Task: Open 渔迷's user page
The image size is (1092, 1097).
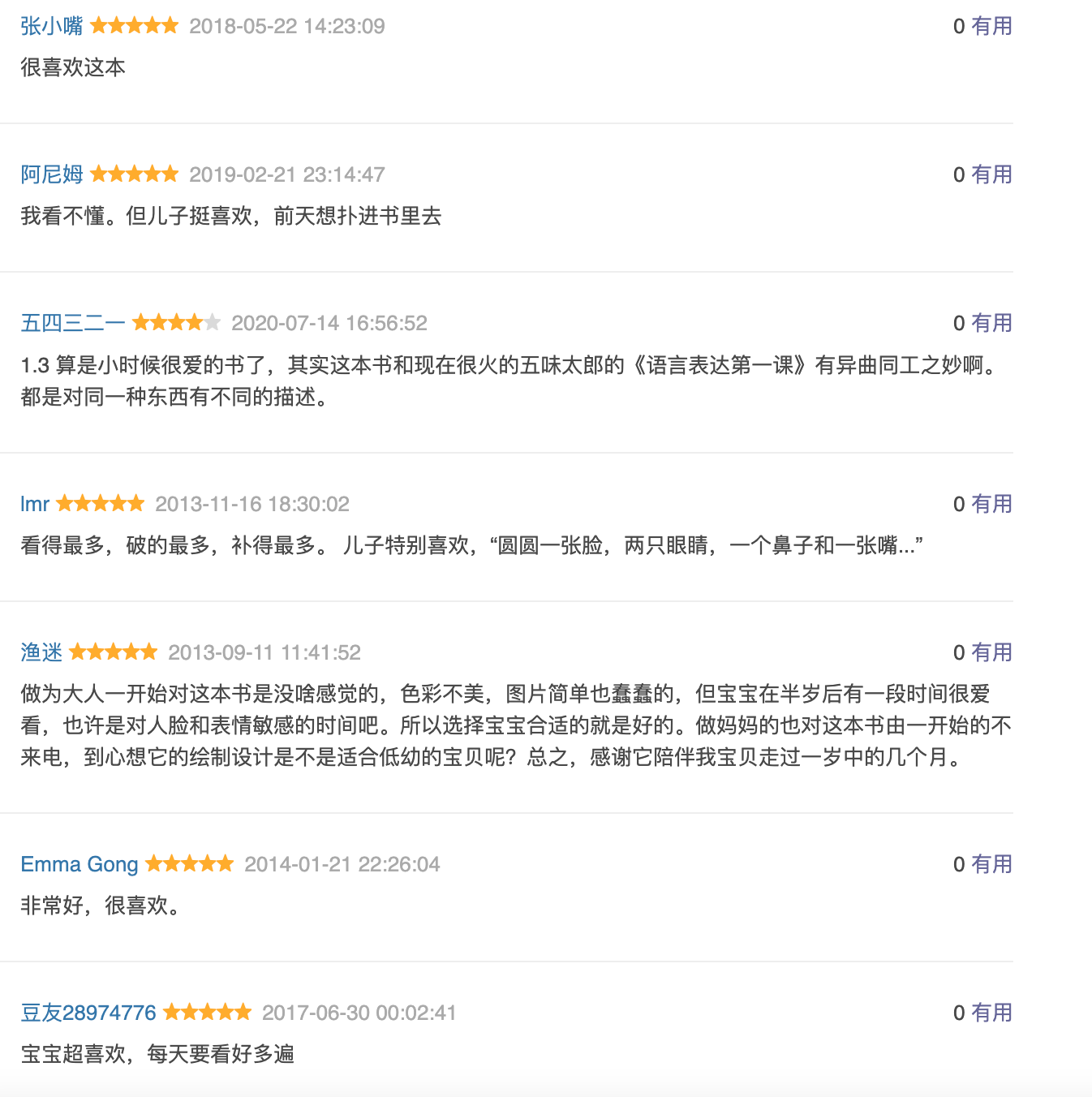Action: (41, 652)
